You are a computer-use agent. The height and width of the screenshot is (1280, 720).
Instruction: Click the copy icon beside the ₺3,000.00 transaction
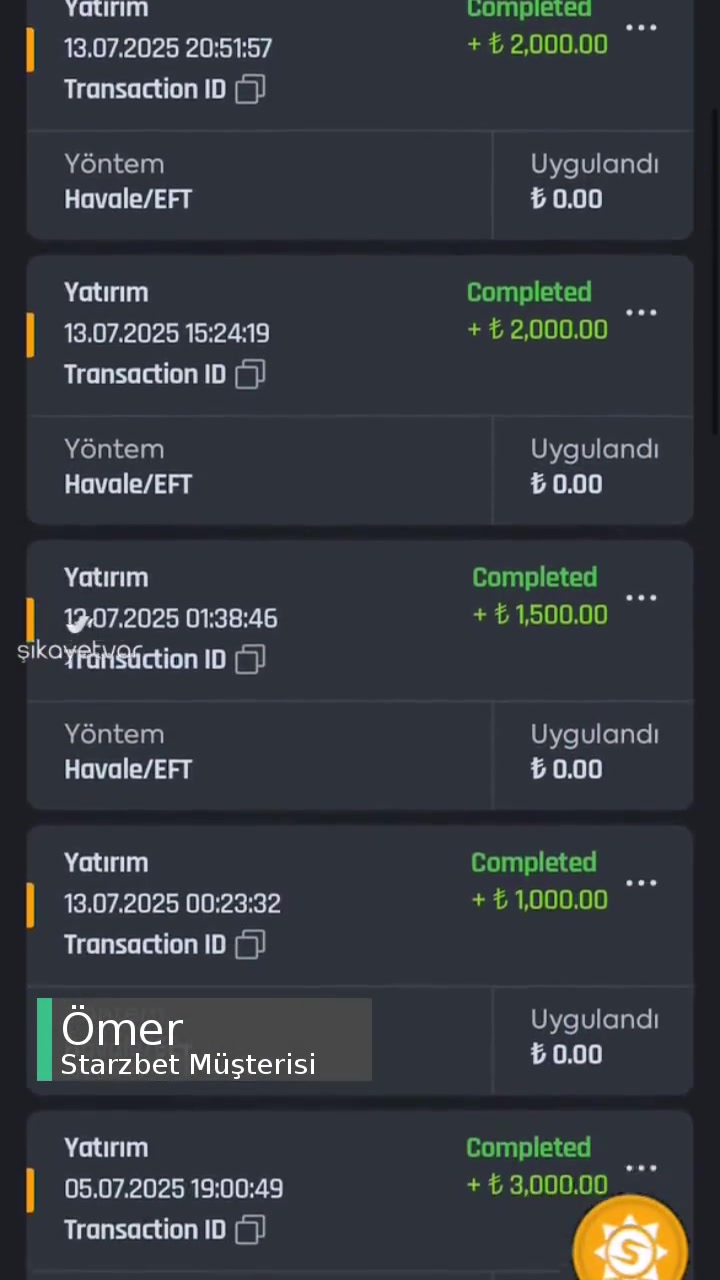249,1230
